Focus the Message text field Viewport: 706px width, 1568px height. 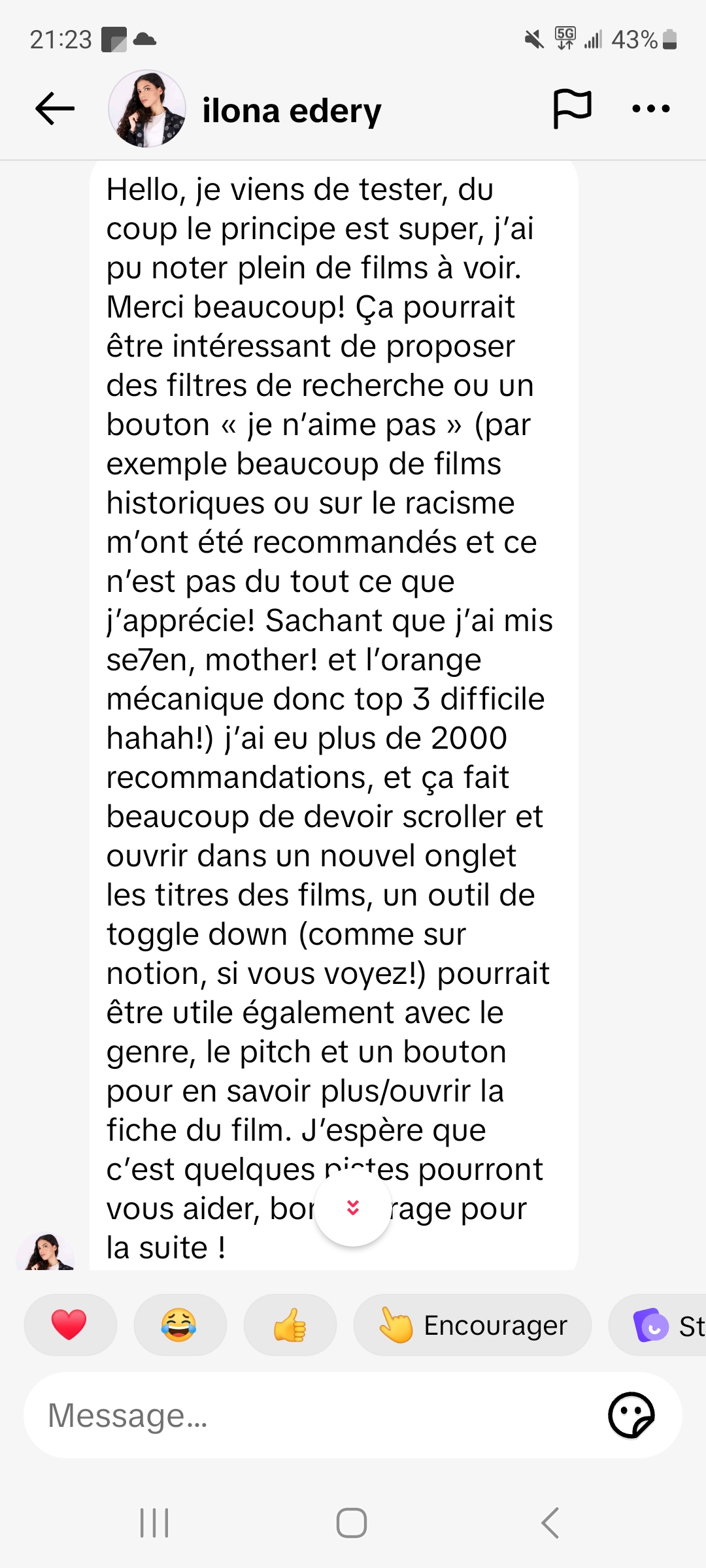coord(314,1416)
